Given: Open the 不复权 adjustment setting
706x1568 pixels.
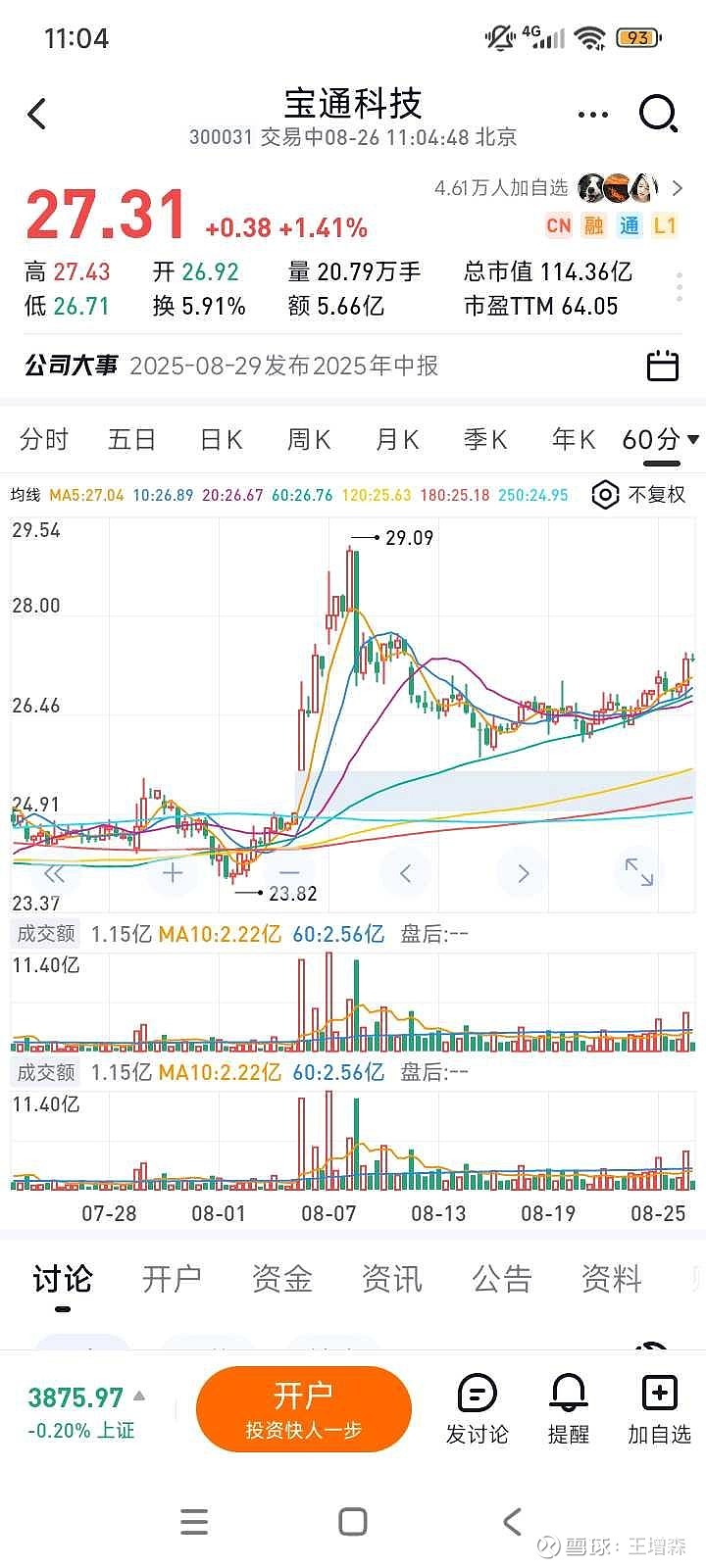Looking at the screenshot, I should [639, 495].
